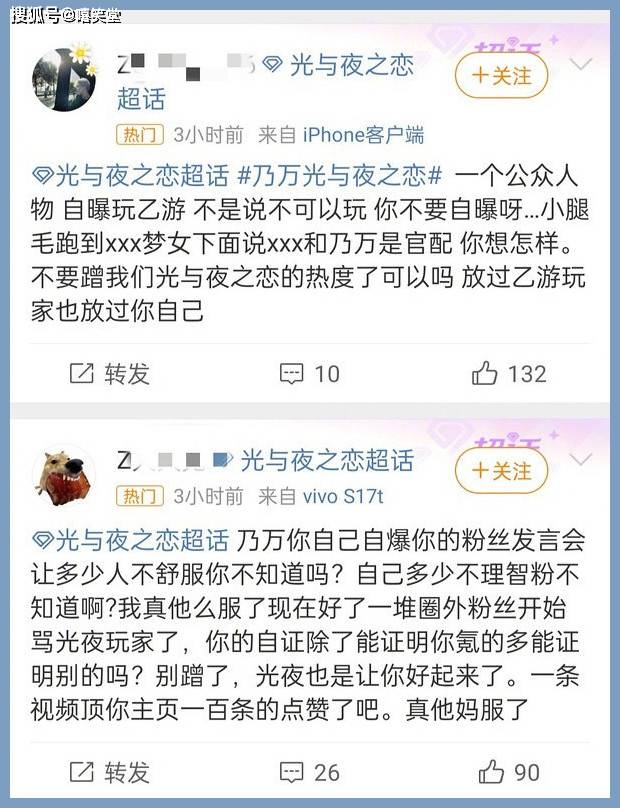Image resolution: width=620 pixels, height=808 pixels.
Task: View the 26 comments on the second post
Action: [309, 772]
